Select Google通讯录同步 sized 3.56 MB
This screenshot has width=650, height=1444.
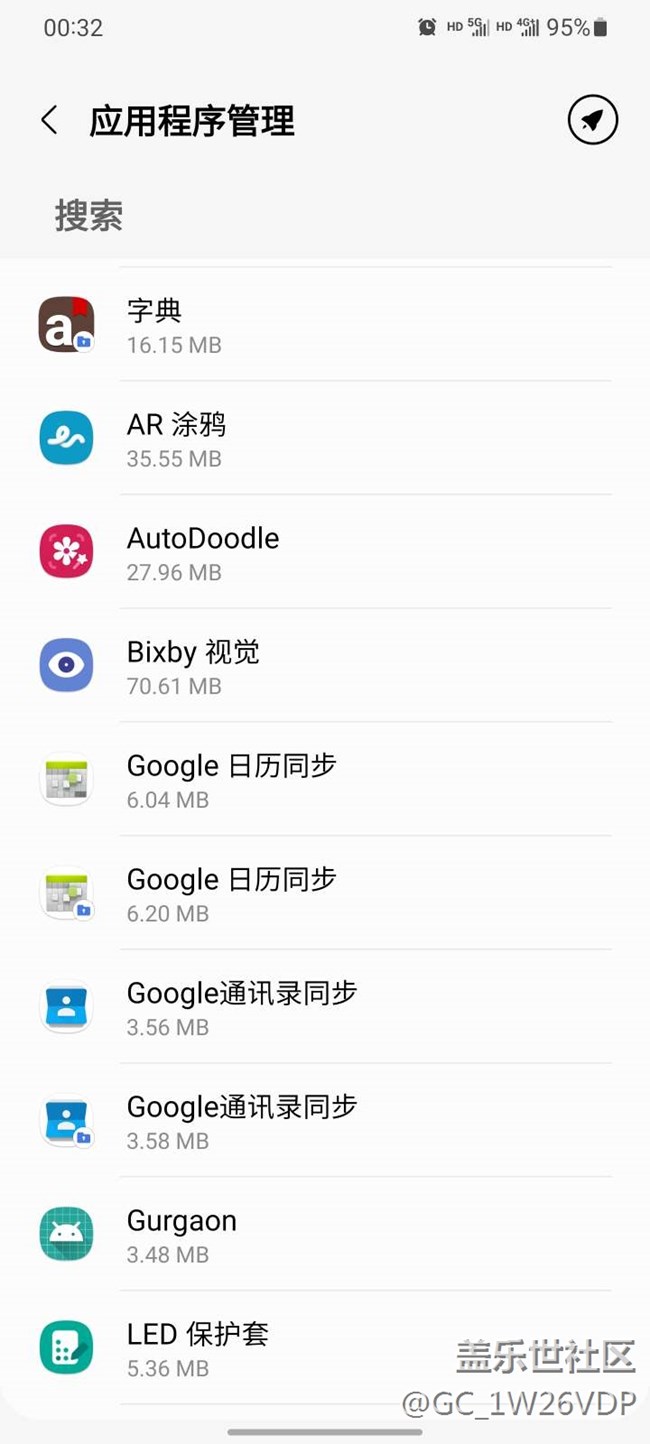(325, 1008)
